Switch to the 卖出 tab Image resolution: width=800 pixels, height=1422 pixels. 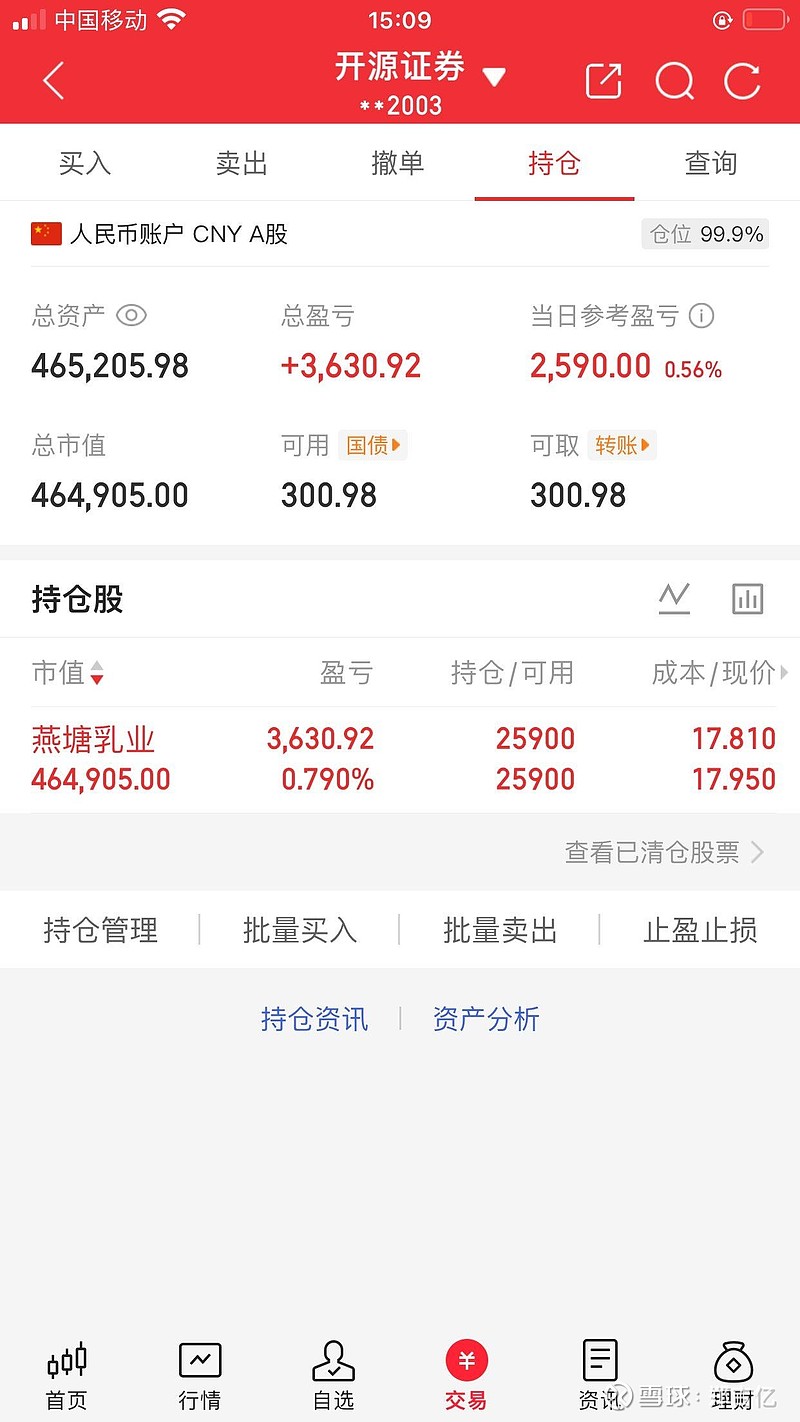click(241, 163)
